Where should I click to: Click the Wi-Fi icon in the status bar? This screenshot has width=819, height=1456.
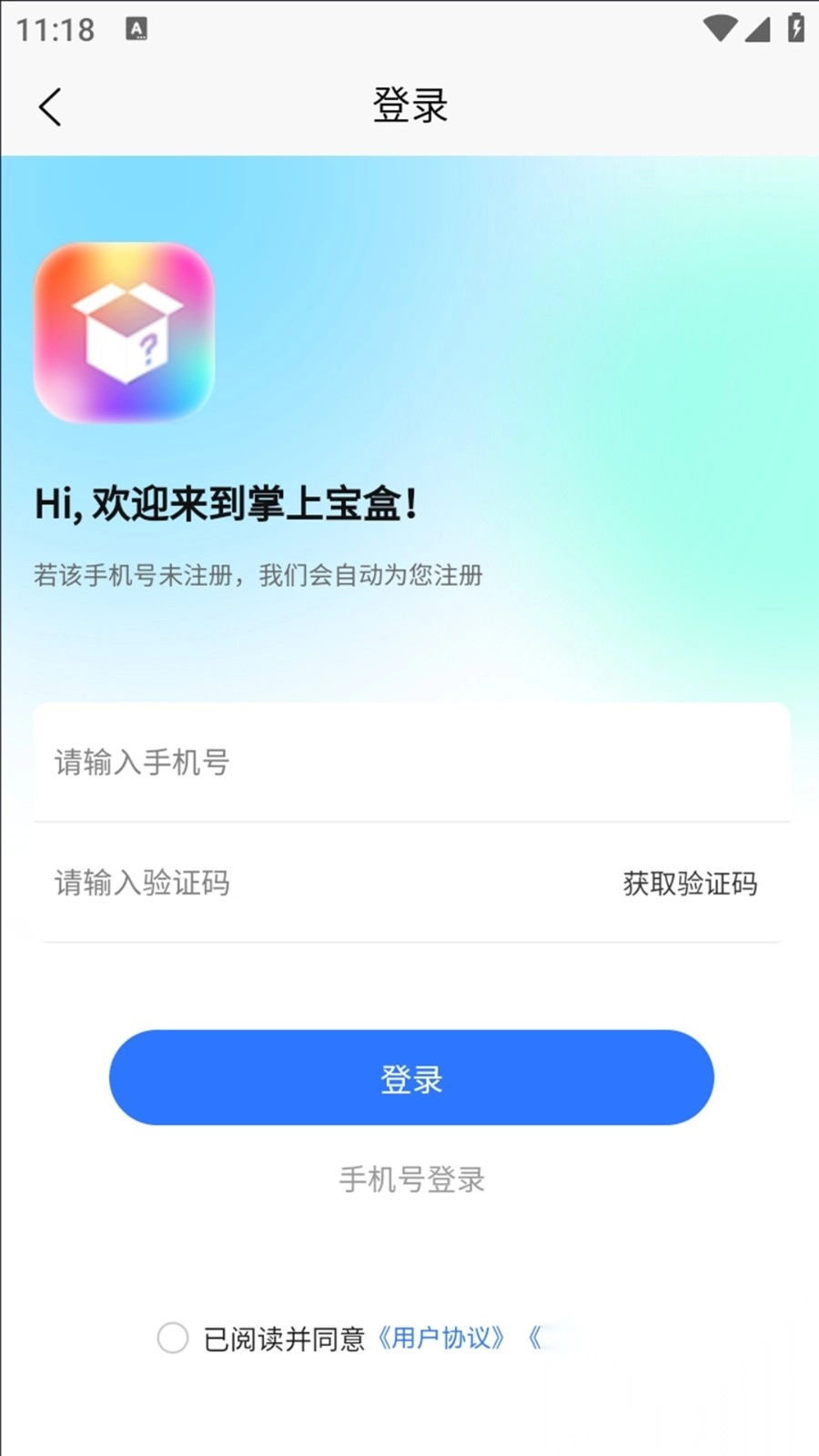[x=722, y=28]
